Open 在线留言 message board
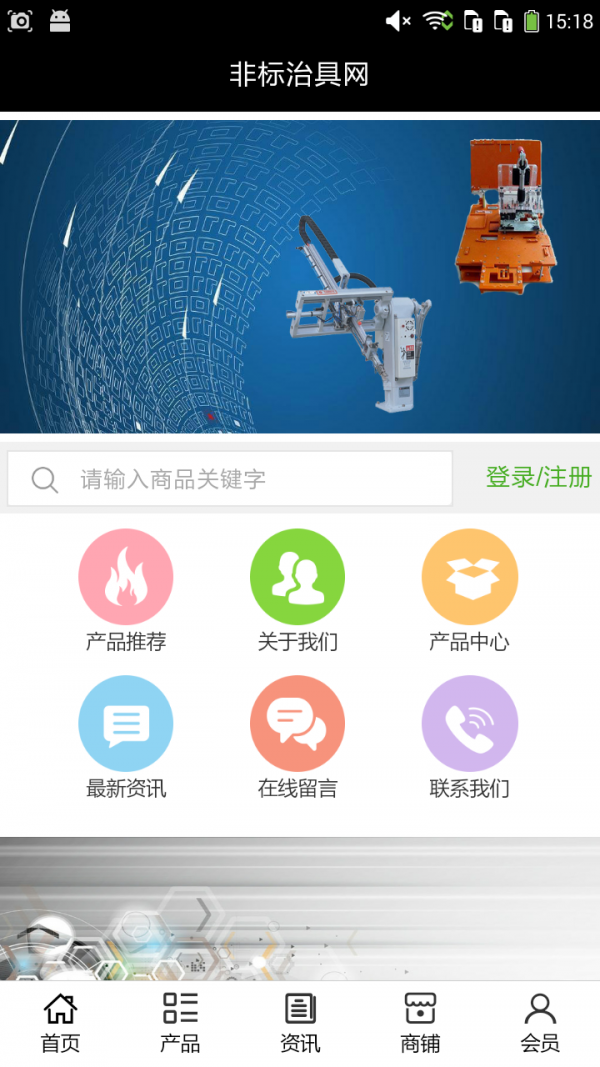Screen dimensions: 600x1067 pos(298,724)
